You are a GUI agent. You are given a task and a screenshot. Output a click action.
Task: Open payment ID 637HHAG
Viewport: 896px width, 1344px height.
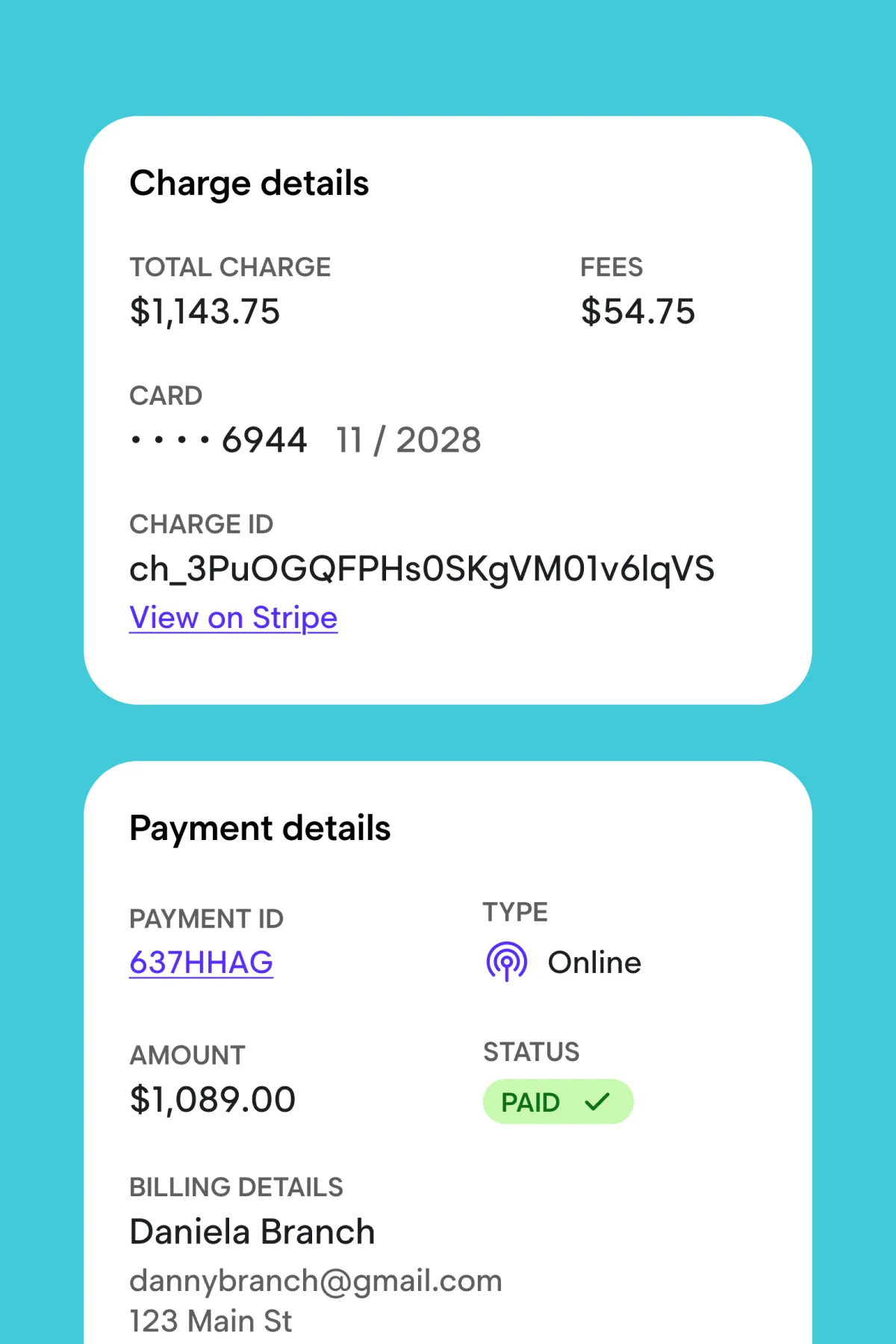click(201, 962)
